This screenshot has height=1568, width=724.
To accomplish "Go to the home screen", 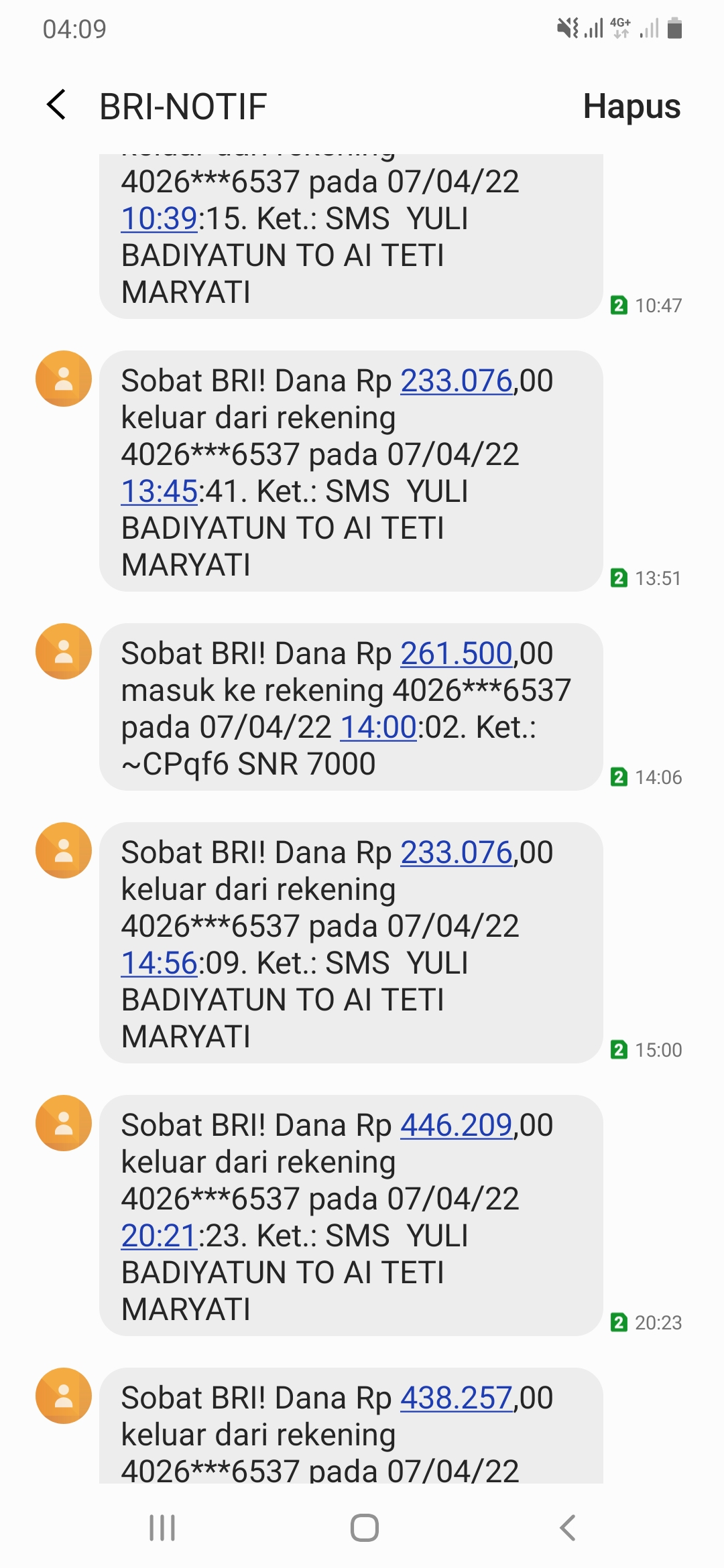I will [365, 1528].
